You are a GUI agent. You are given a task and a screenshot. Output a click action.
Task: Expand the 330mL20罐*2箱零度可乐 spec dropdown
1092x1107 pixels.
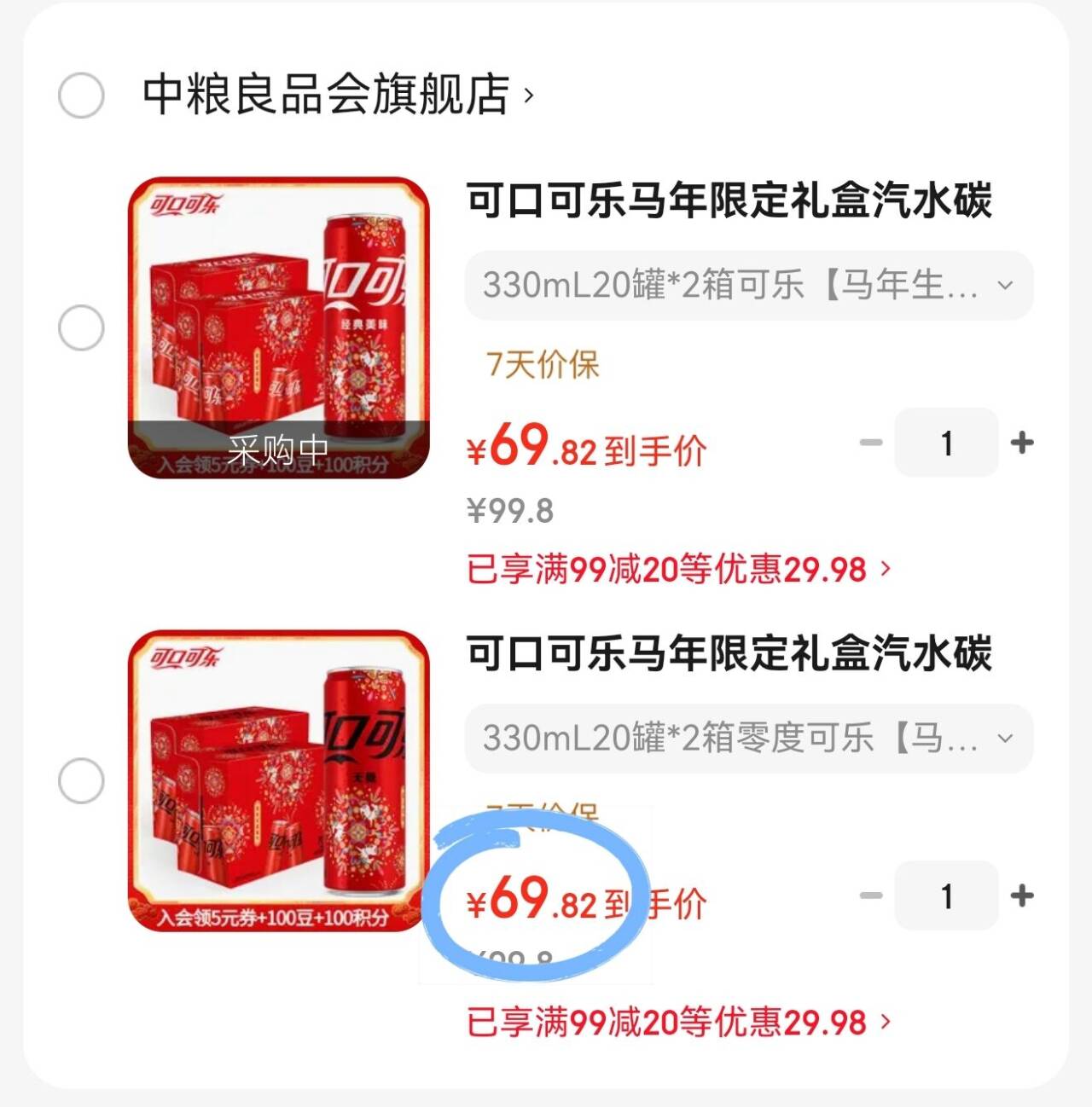[748, 738]
